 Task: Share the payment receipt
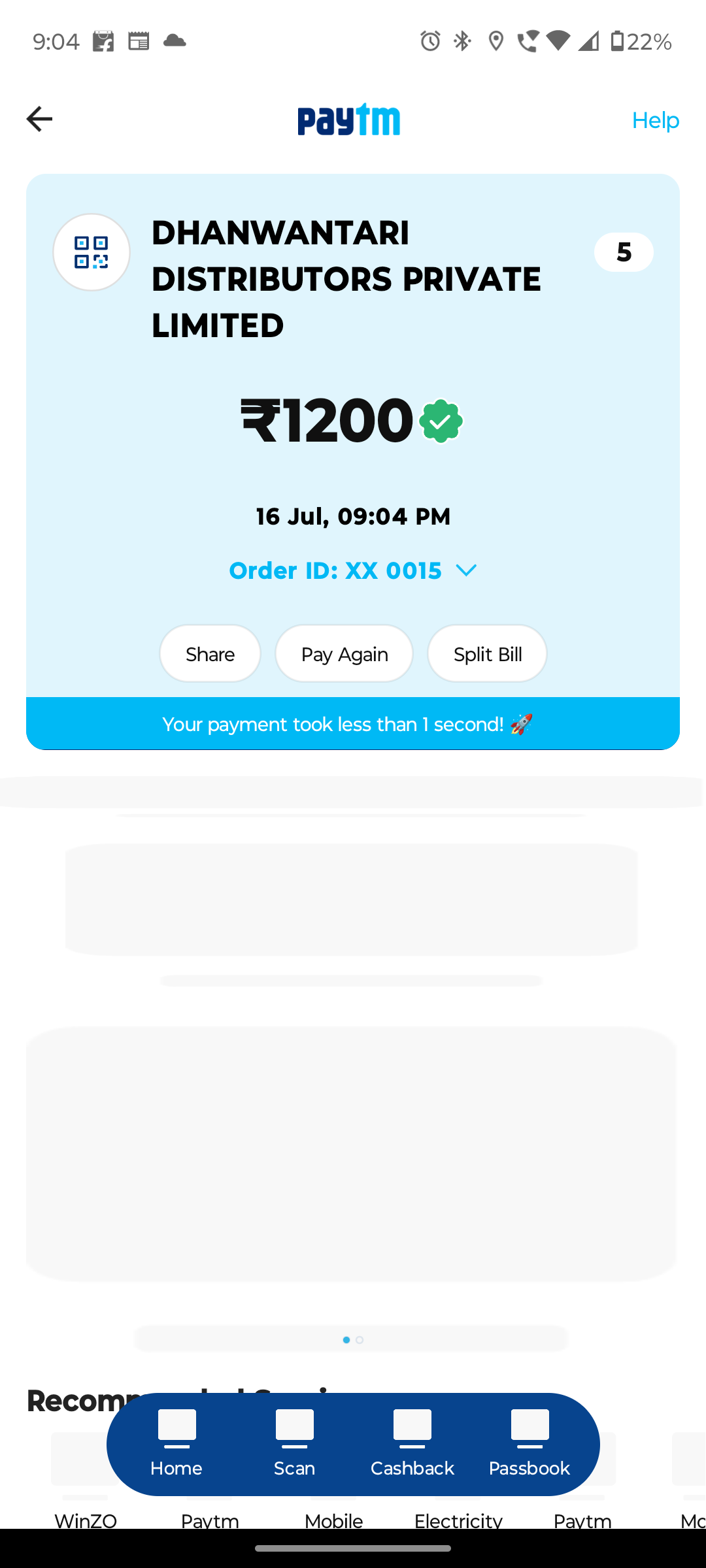210,653
